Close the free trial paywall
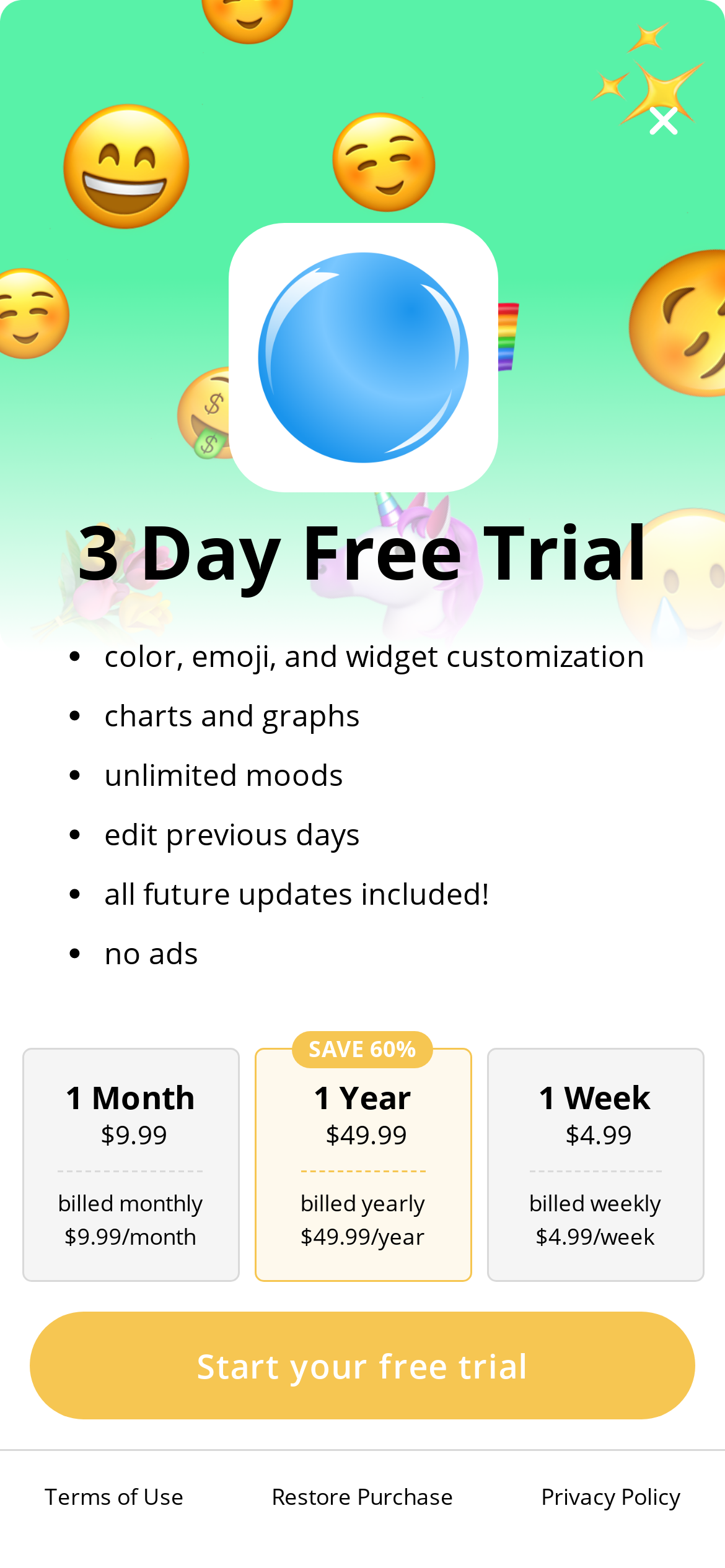The width and height of the screenshot is (725, 1568). coord(663,121)
